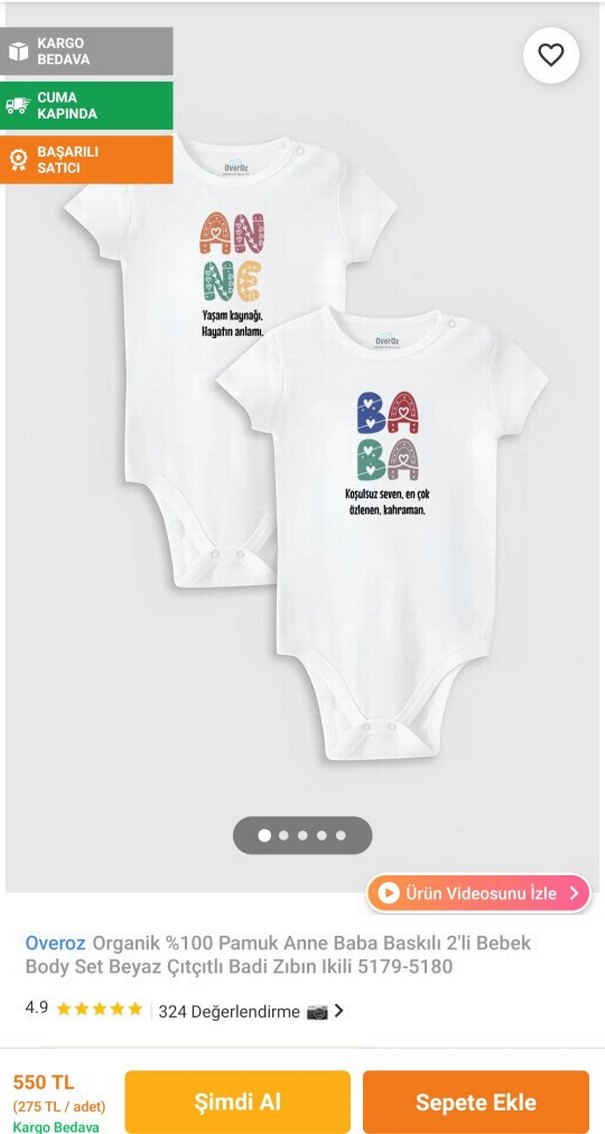
Task: View the 324 Değerlendirme reviews
Action: tap(229, 1011)
